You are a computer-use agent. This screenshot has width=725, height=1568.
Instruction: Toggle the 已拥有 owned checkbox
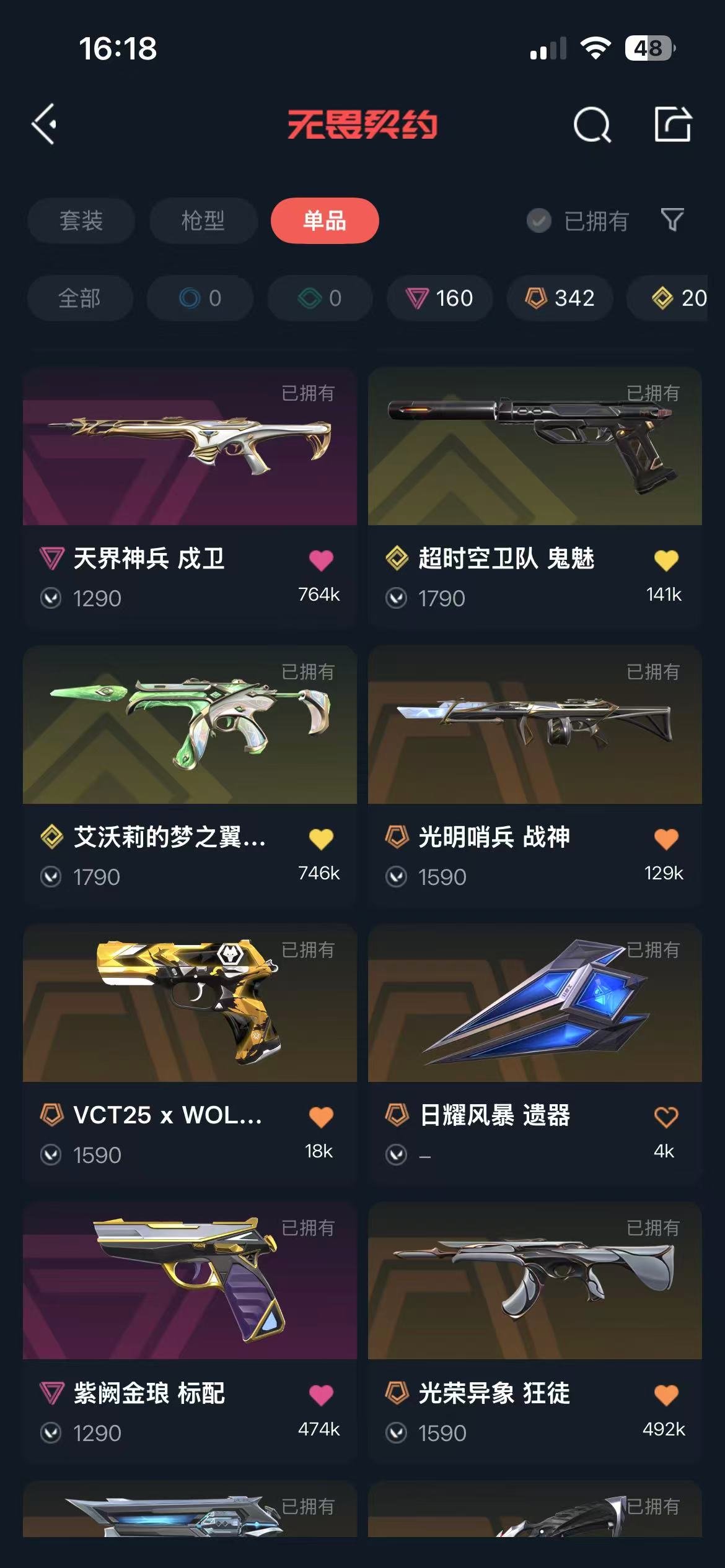click(538, 220)
